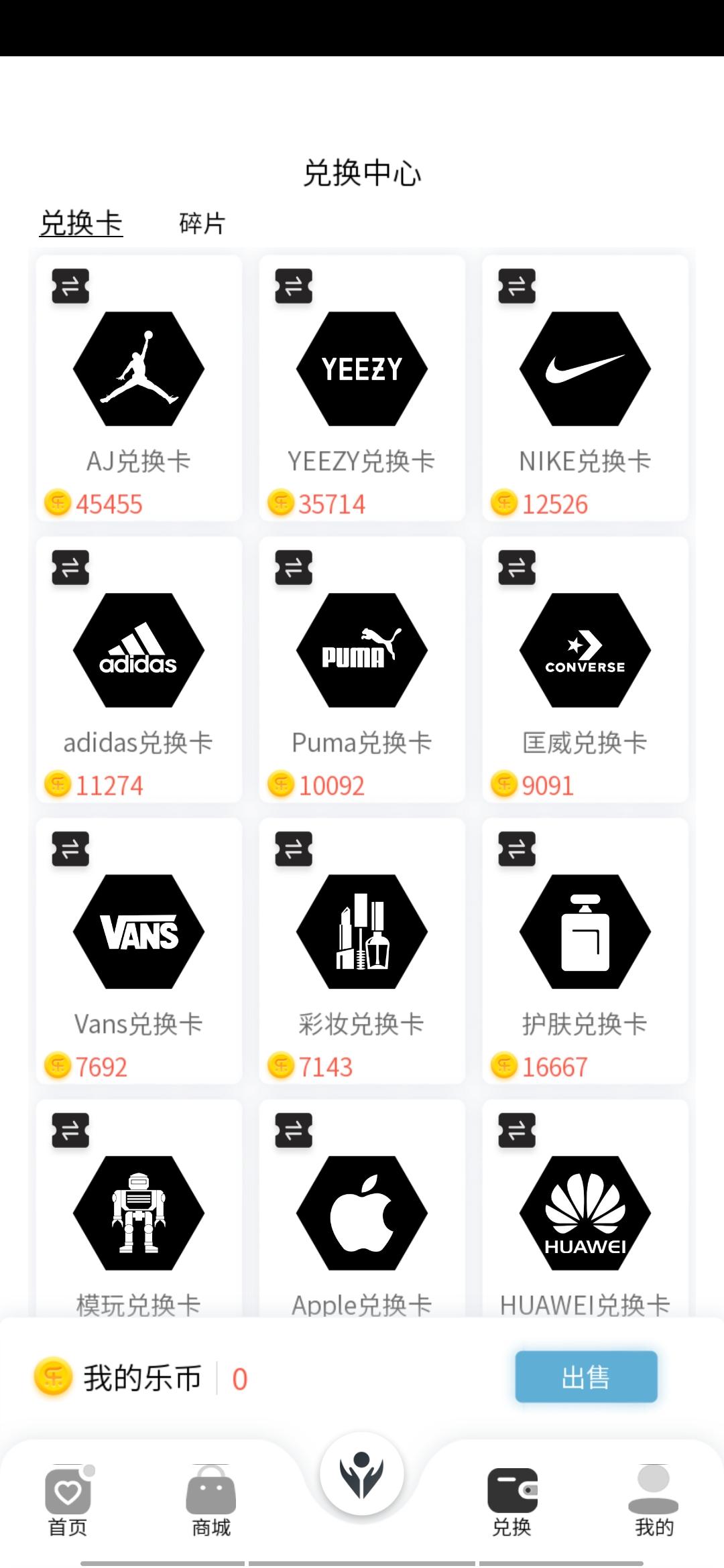Screen dimensions: 724x1568
Task: Tap the 出售 button
Action: tap(586, 1377)
